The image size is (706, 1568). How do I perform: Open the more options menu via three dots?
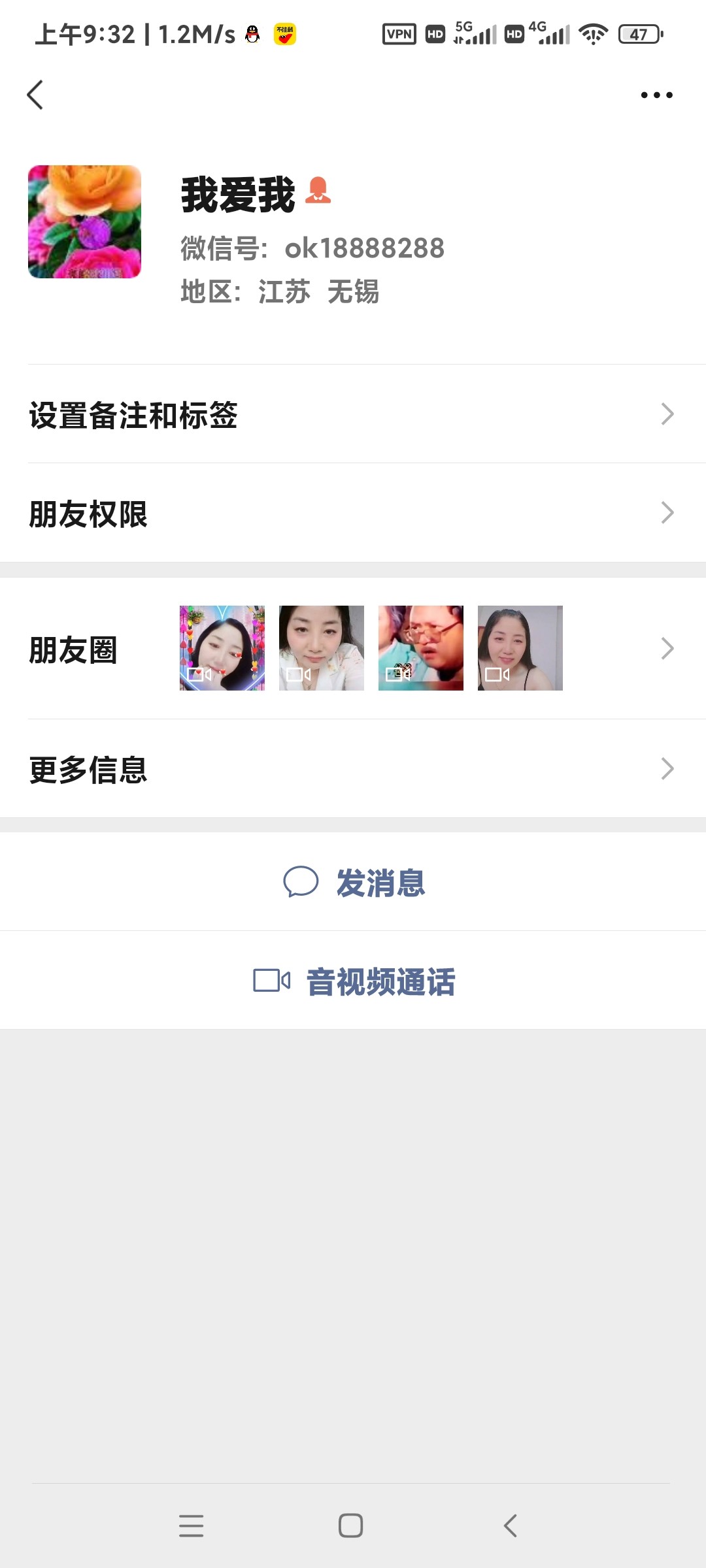(656, 95)
